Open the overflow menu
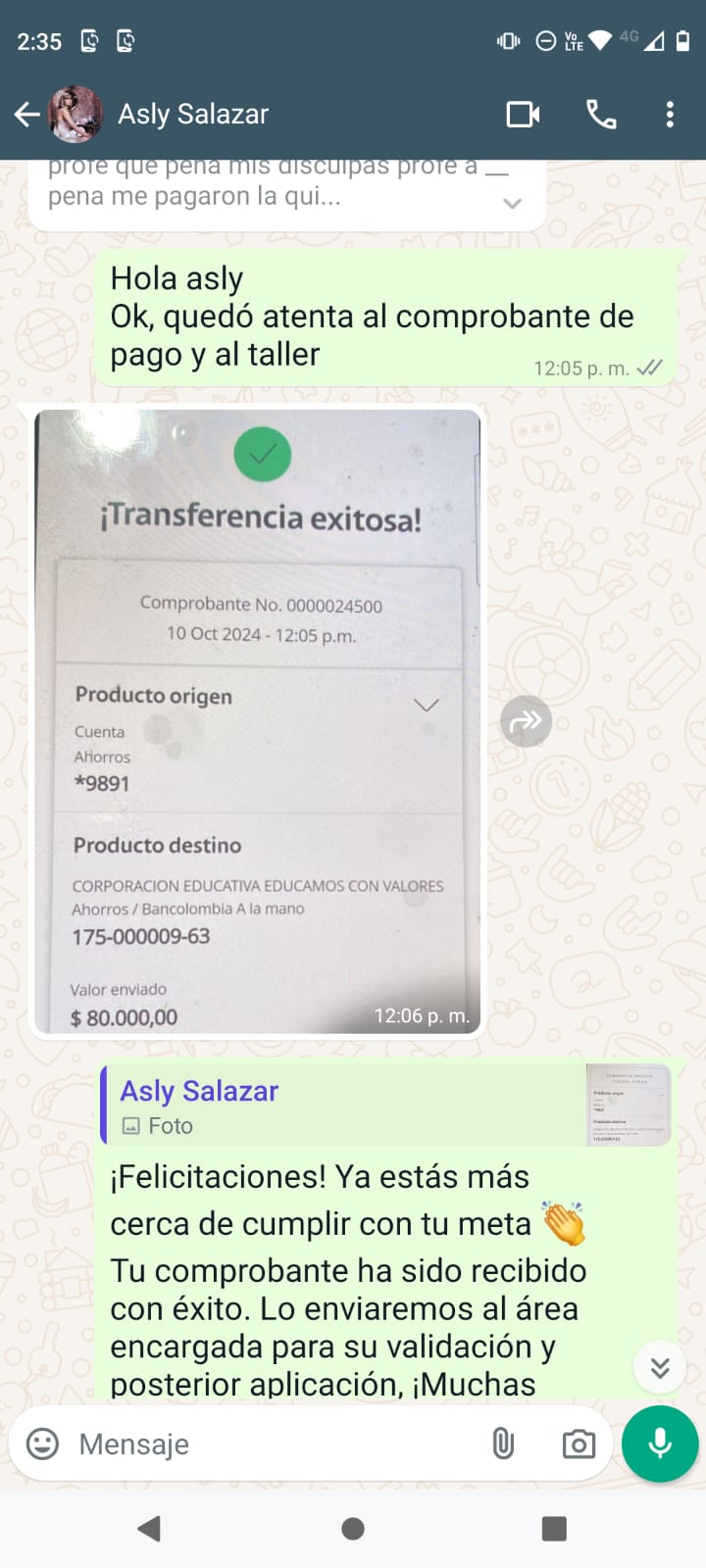The image size is (706, 1568). [x=670, y=115]
